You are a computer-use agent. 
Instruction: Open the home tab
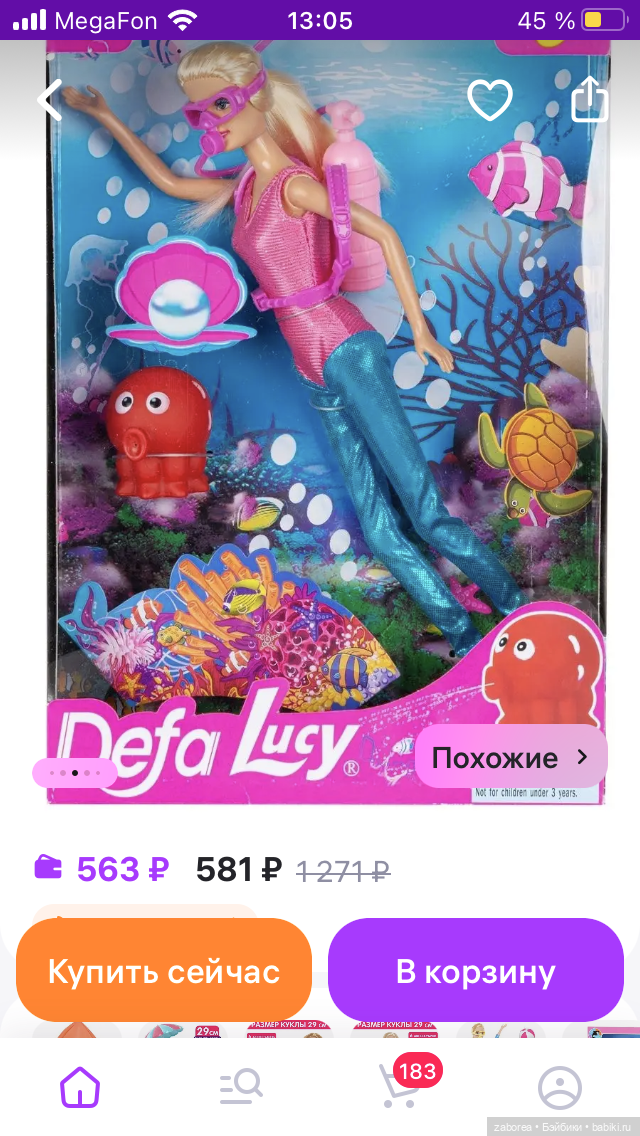point(80,1086)
